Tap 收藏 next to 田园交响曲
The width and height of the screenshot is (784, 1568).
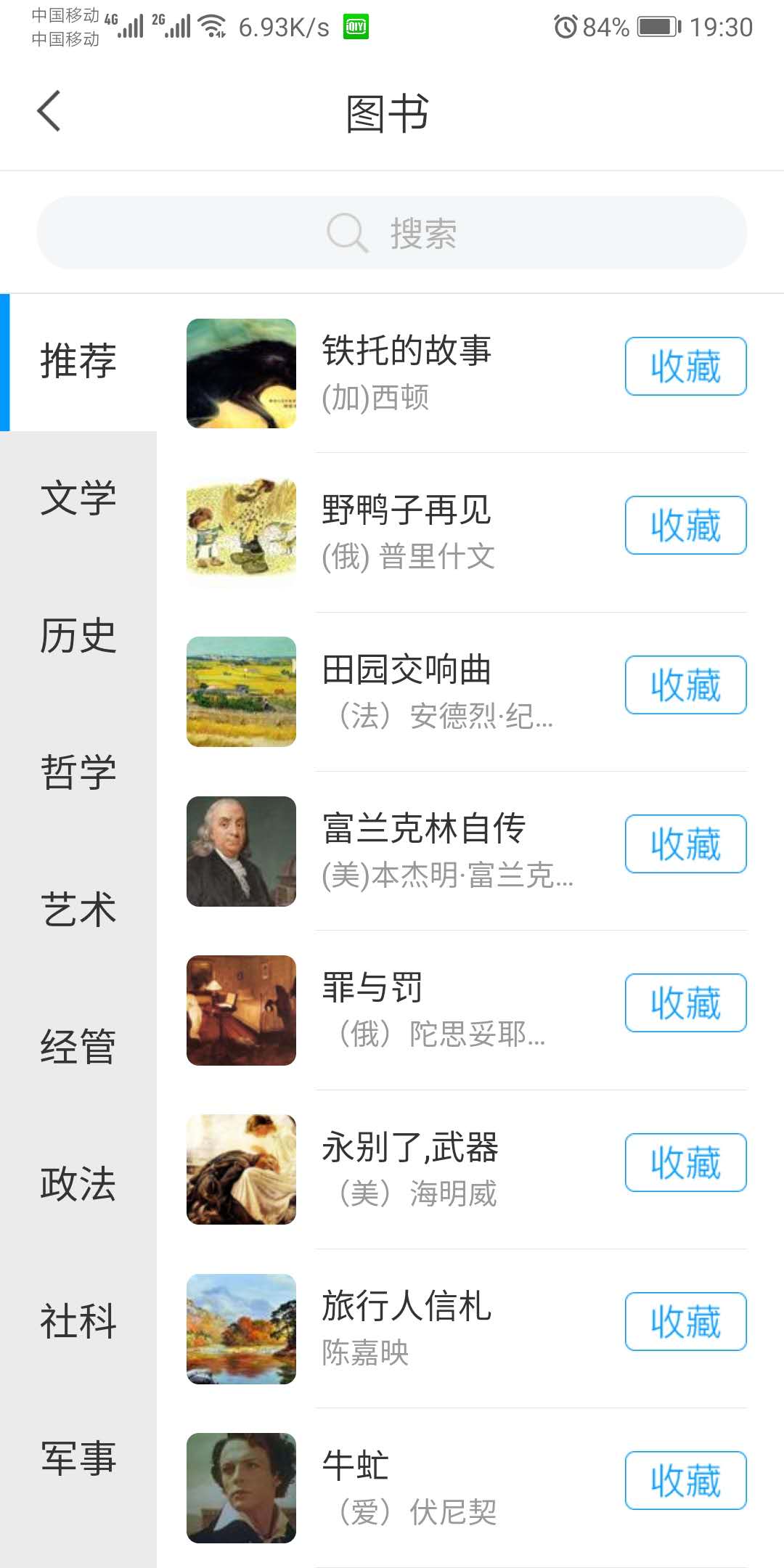click(x=685, y=685)
